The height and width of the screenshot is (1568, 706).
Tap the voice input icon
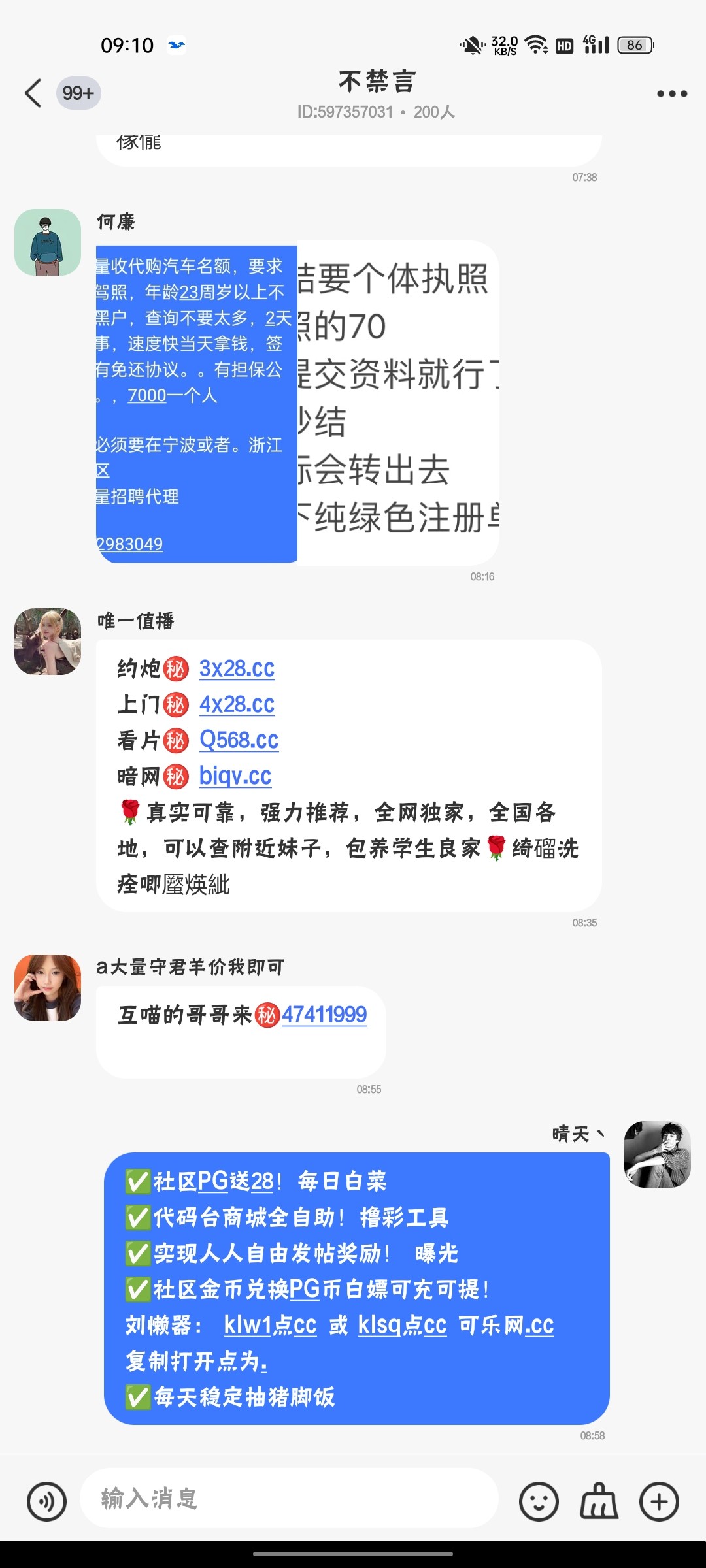pyautogui.click(x=46, y=1501)
